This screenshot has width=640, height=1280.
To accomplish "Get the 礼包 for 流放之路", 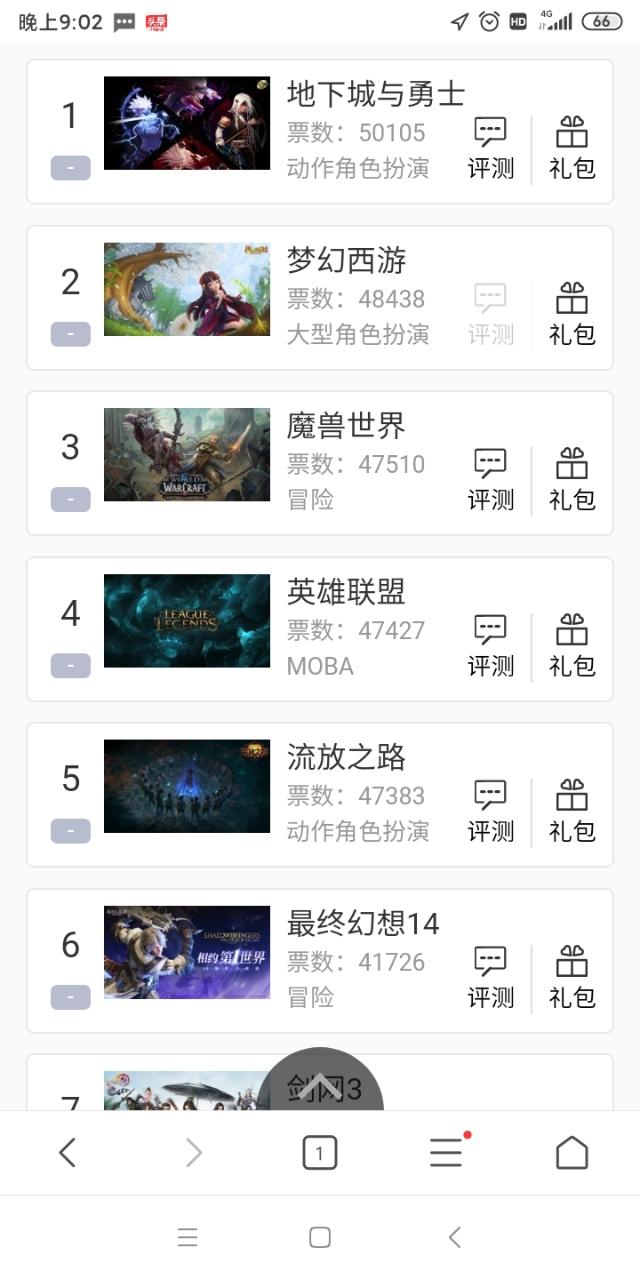I will 572,812.
